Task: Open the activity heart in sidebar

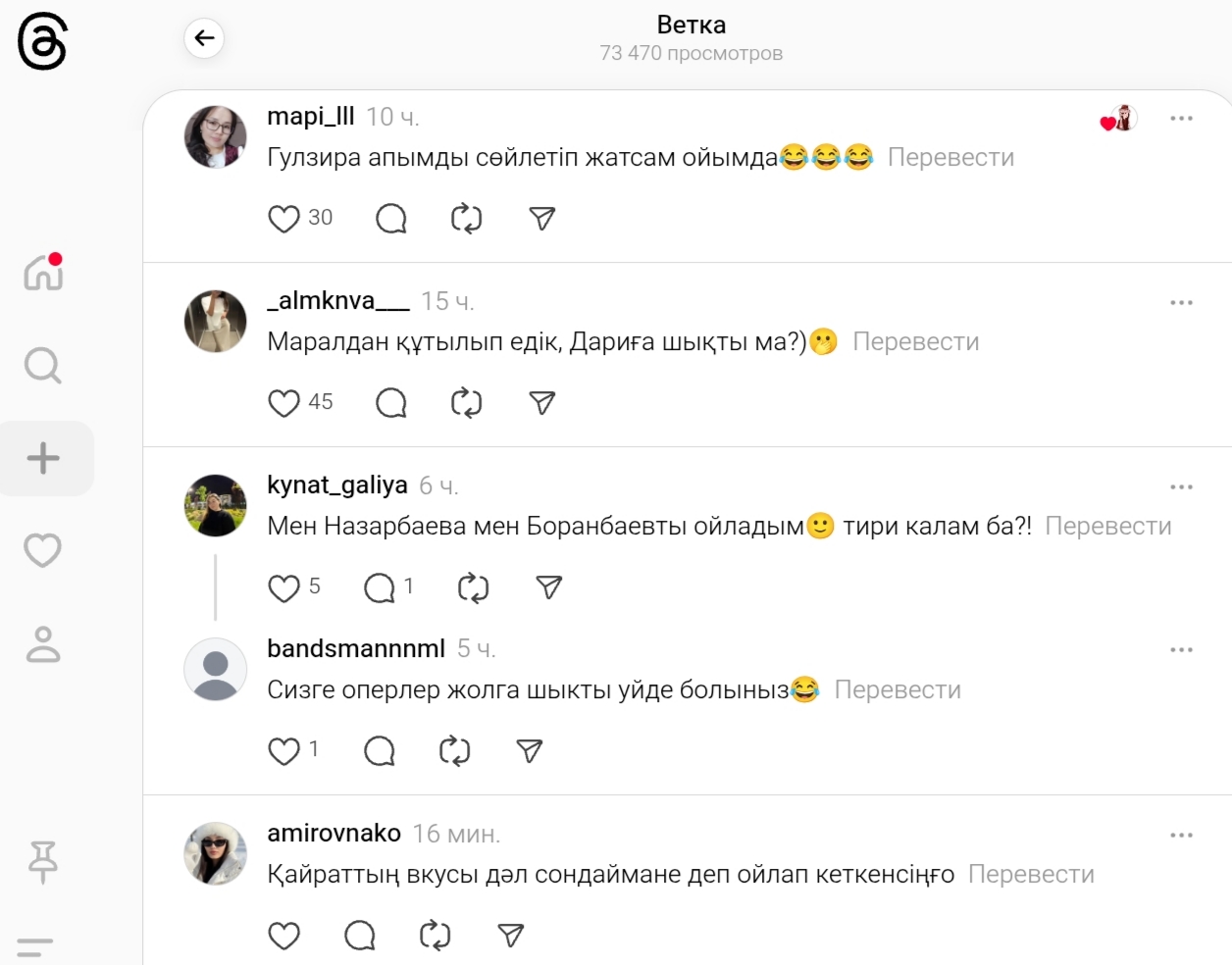Action: [43, 550]
